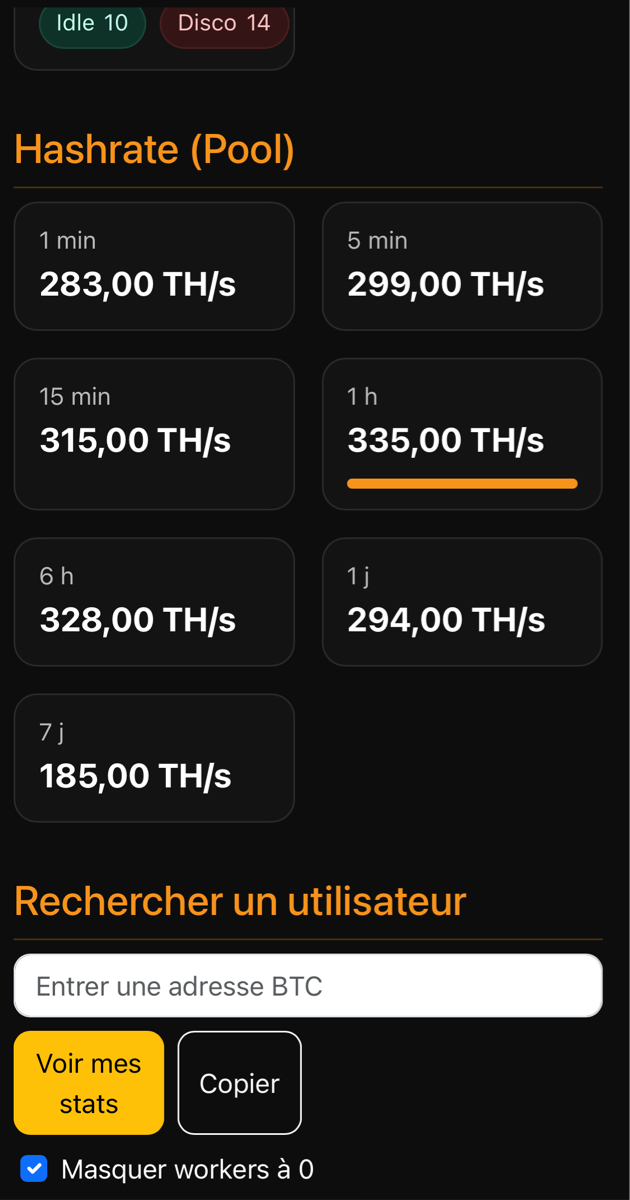Tap the Voir mes stats button
This screenshot has height=1200, width=630.
click(x=89, y=1083)
